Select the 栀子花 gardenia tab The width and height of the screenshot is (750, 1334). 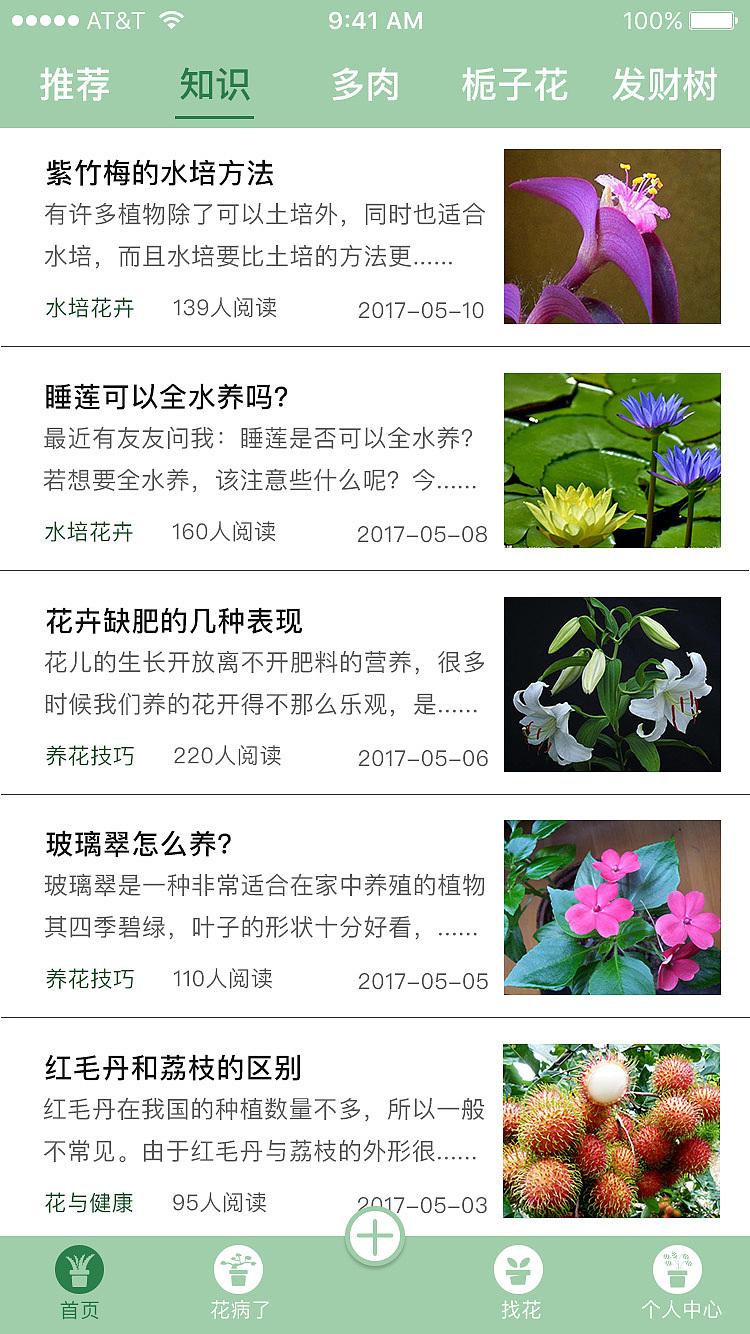pyautogui.click(x=513, y=86)
